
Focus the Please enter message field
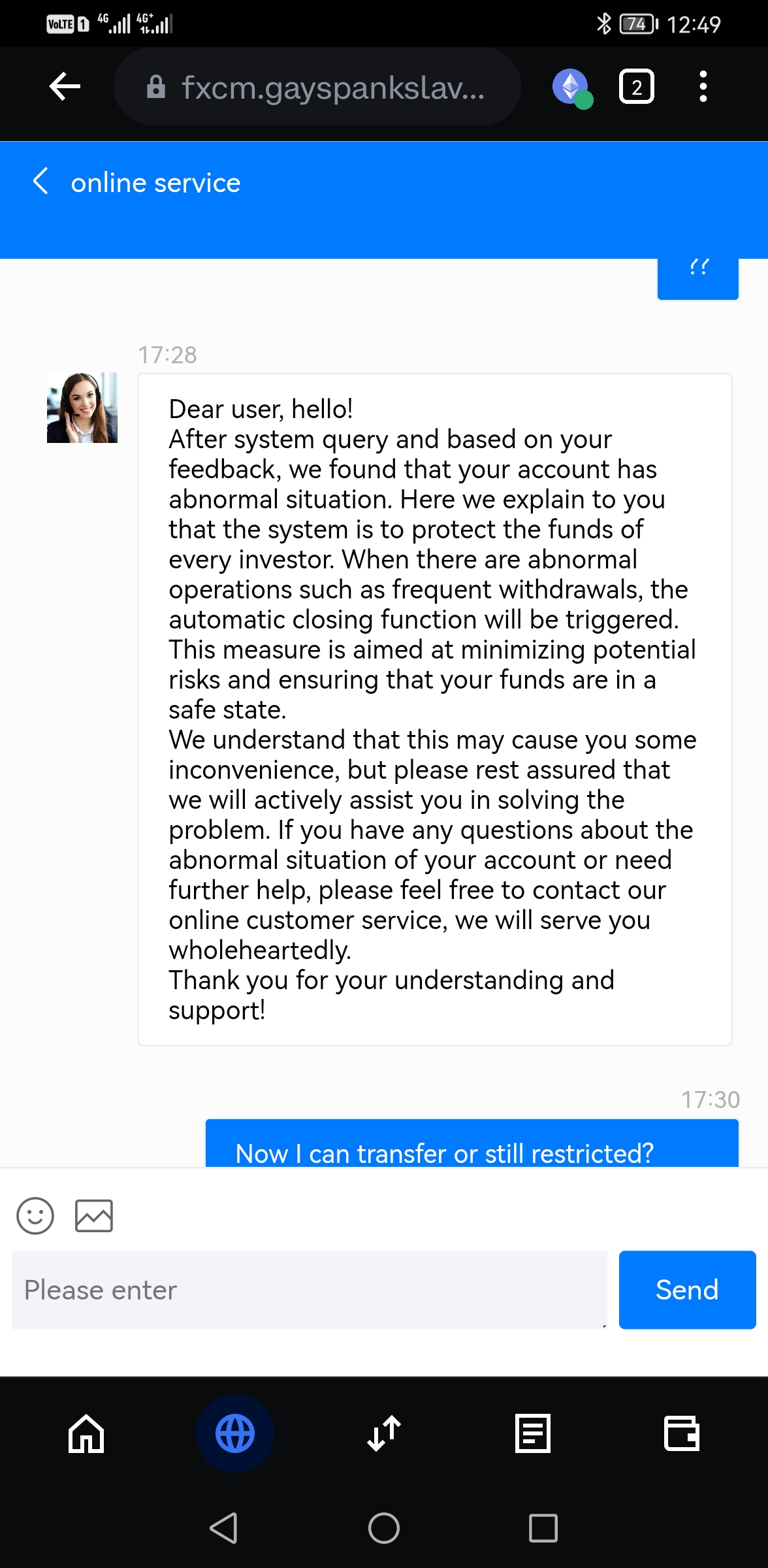point(309,1290)
